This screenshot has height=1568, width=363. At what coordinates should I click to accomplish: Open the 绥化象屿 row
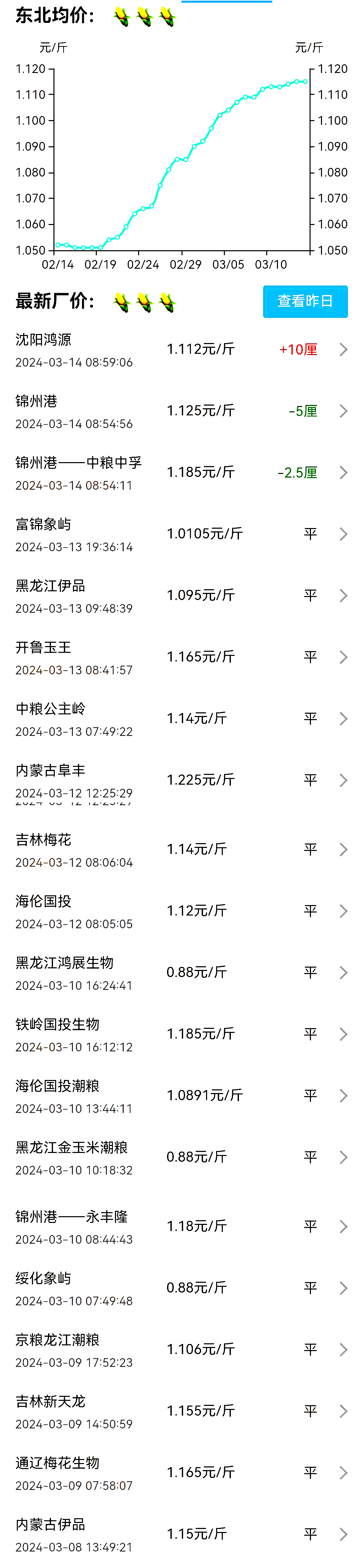(x=181, y=1288)
